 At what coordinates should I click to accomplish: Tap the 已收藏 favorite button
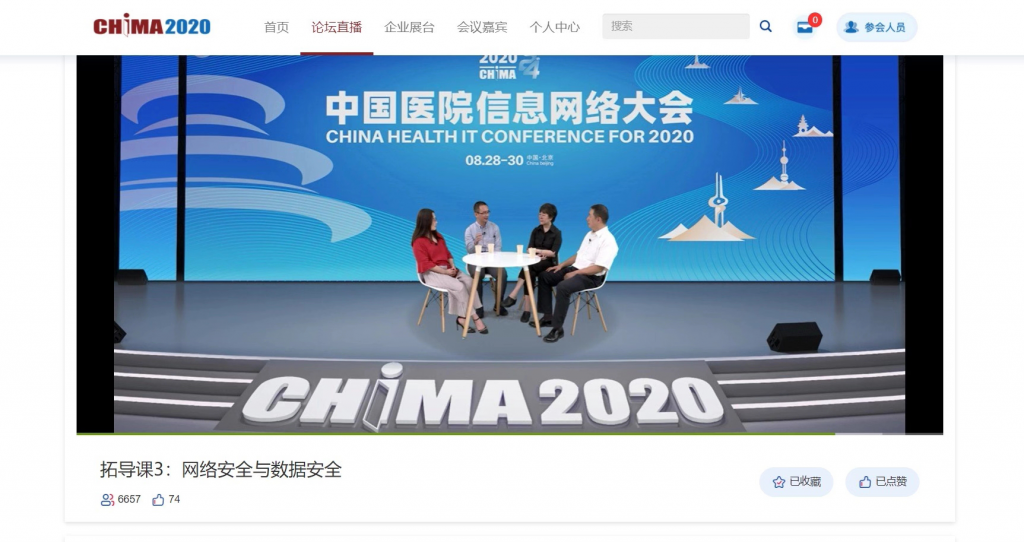796,482
